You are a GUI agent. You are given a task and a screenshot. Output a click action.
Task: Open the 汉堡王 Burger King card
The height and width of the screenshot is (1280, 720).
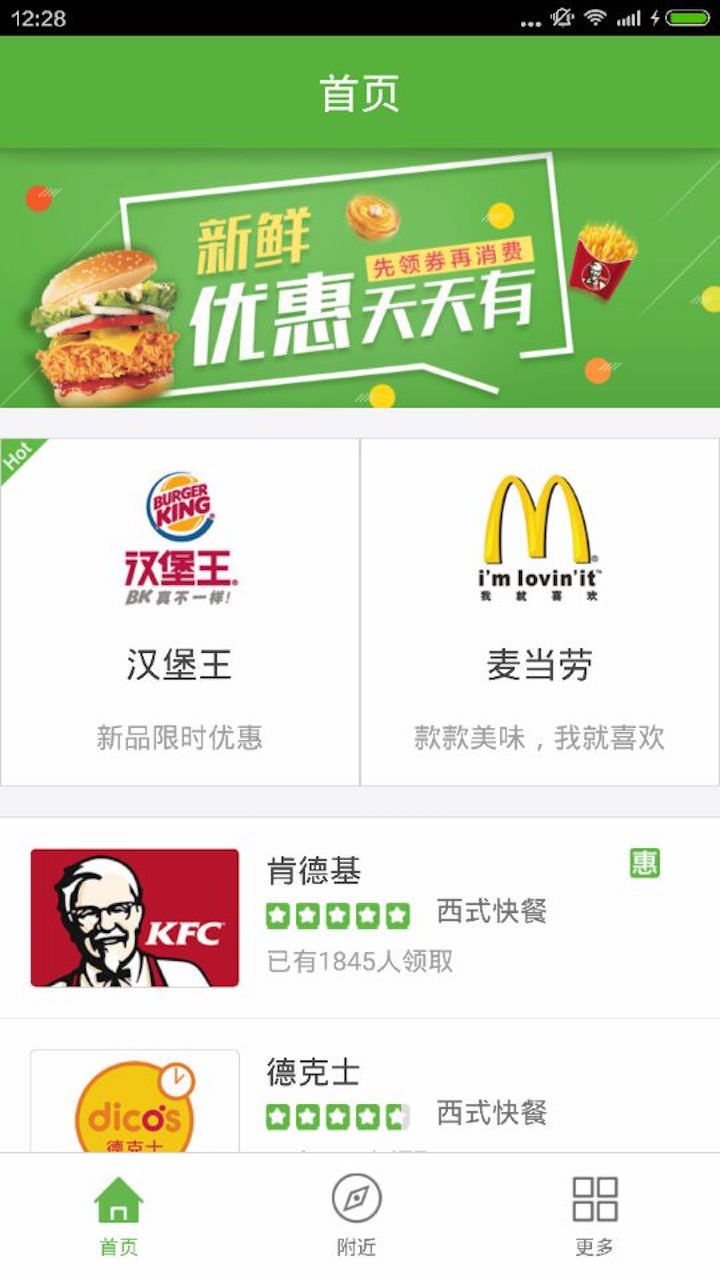click(x=180, y=612)
